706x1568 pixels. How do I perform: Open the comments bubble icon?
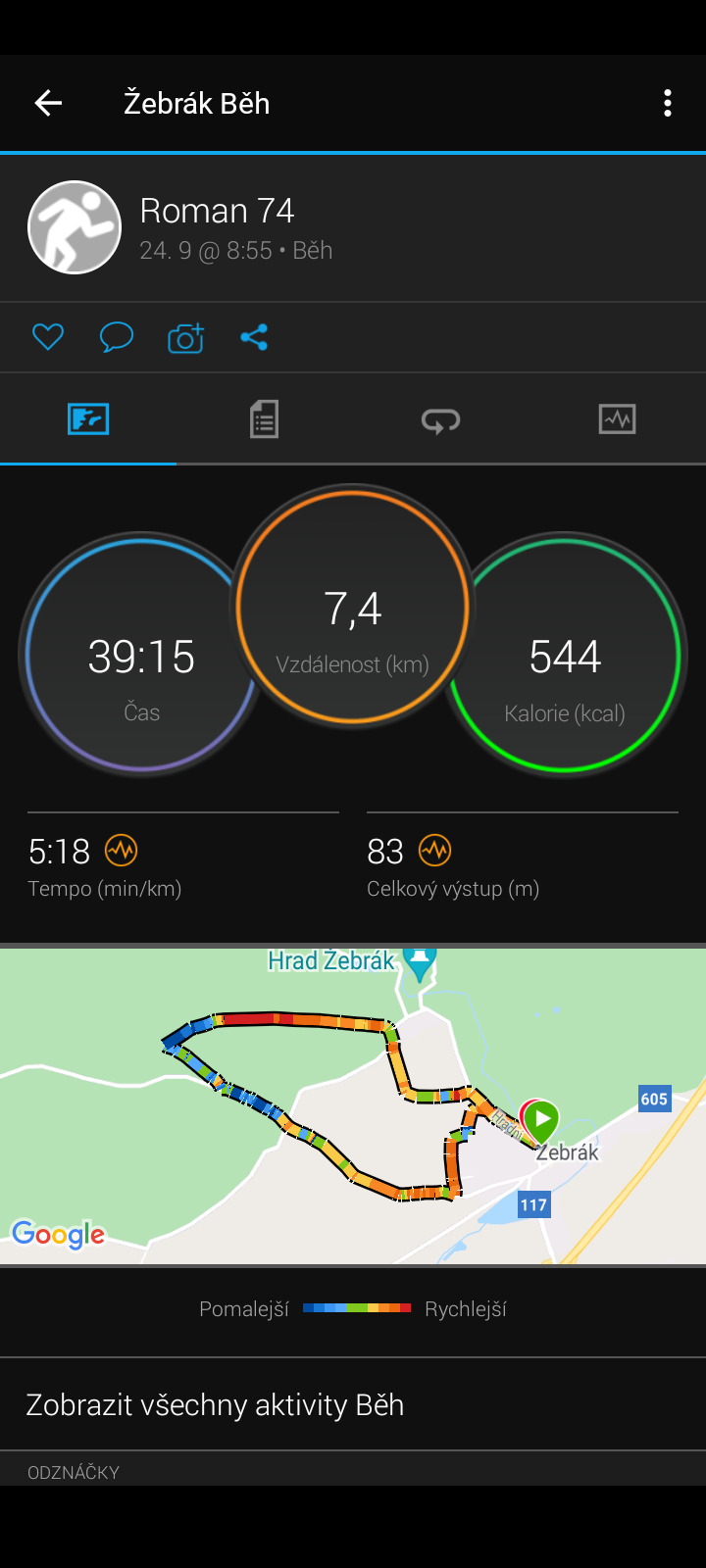click(117, 337)
